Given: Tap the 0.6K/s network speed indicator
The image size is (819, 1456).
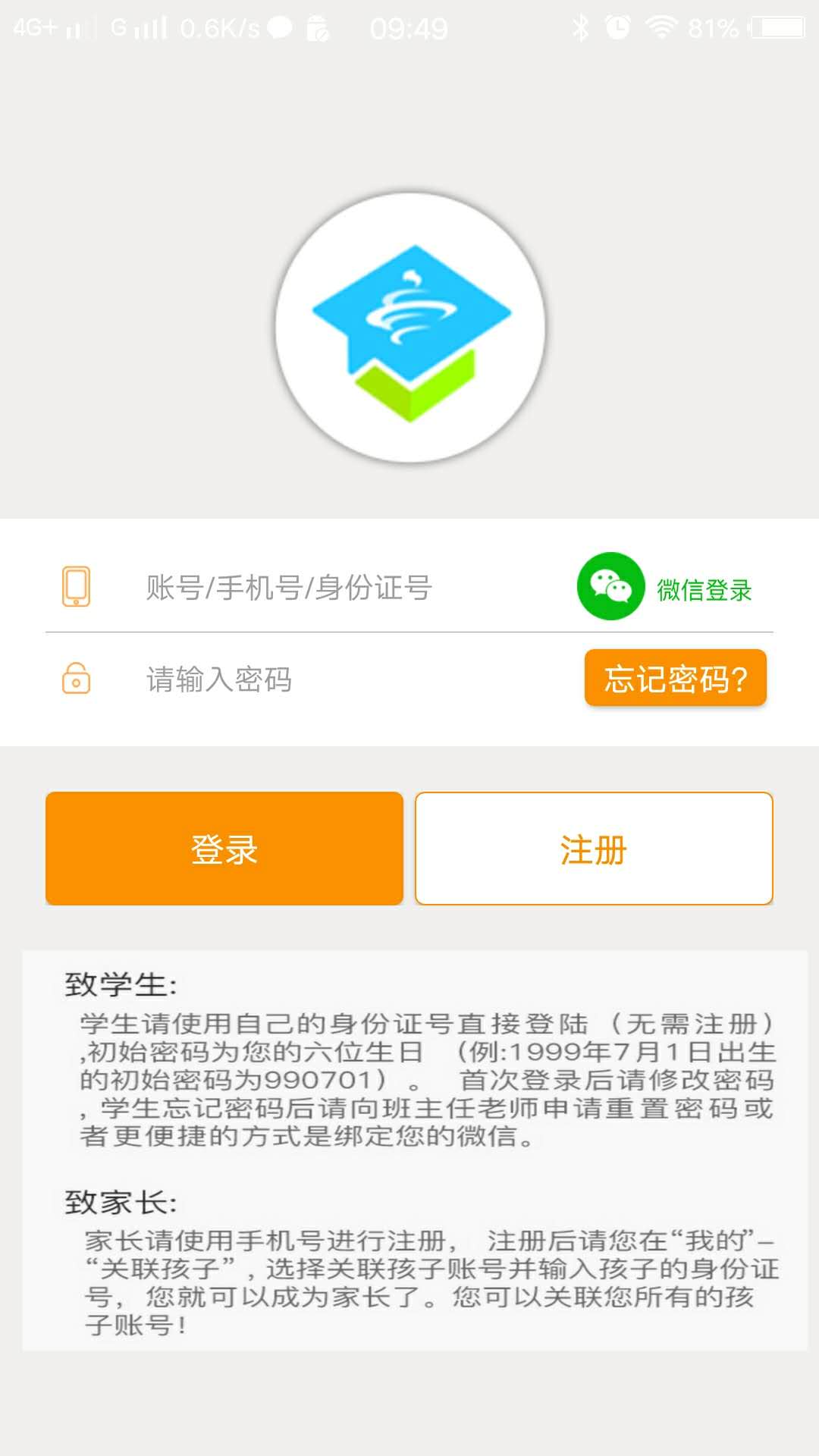Looking at the screenshot, I should (x=220, y=29).
